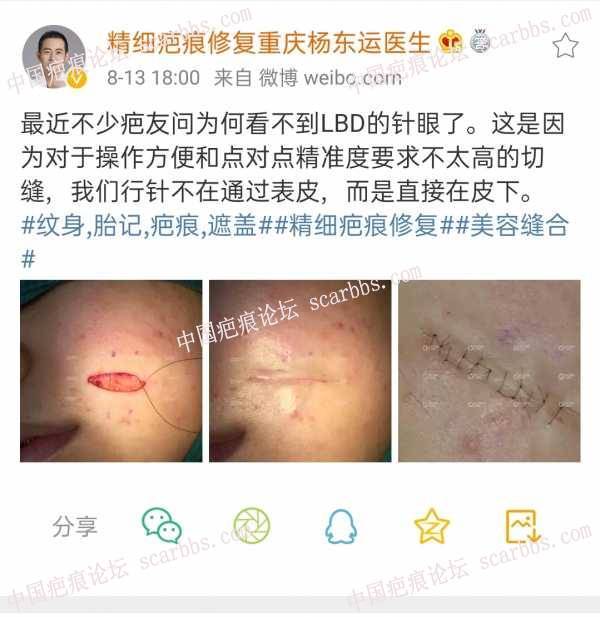
Task: Open hashtag #纹身,胎记,疤痕,遮盖#
Action: tap(138, 225)
